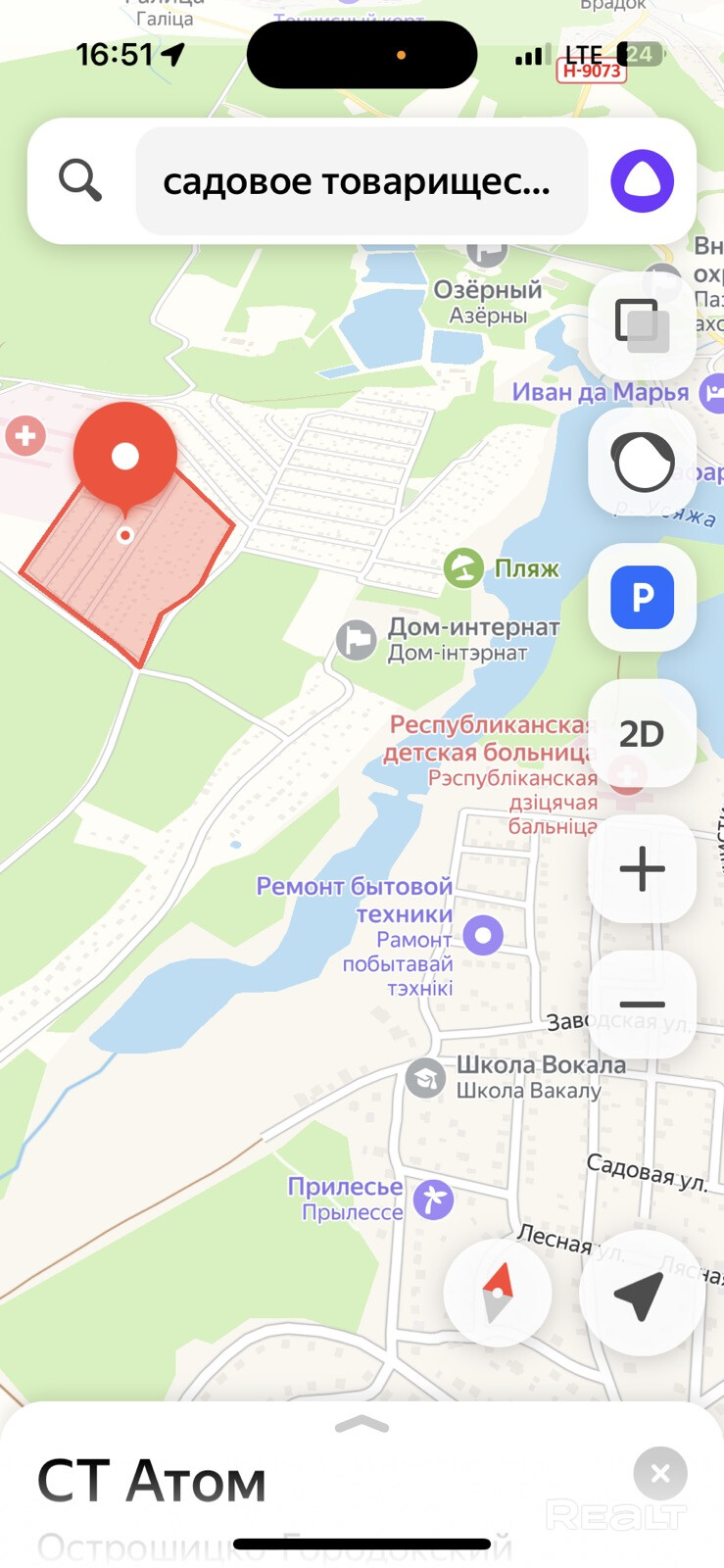Select the Пляж beach marker

coord(463,567)
